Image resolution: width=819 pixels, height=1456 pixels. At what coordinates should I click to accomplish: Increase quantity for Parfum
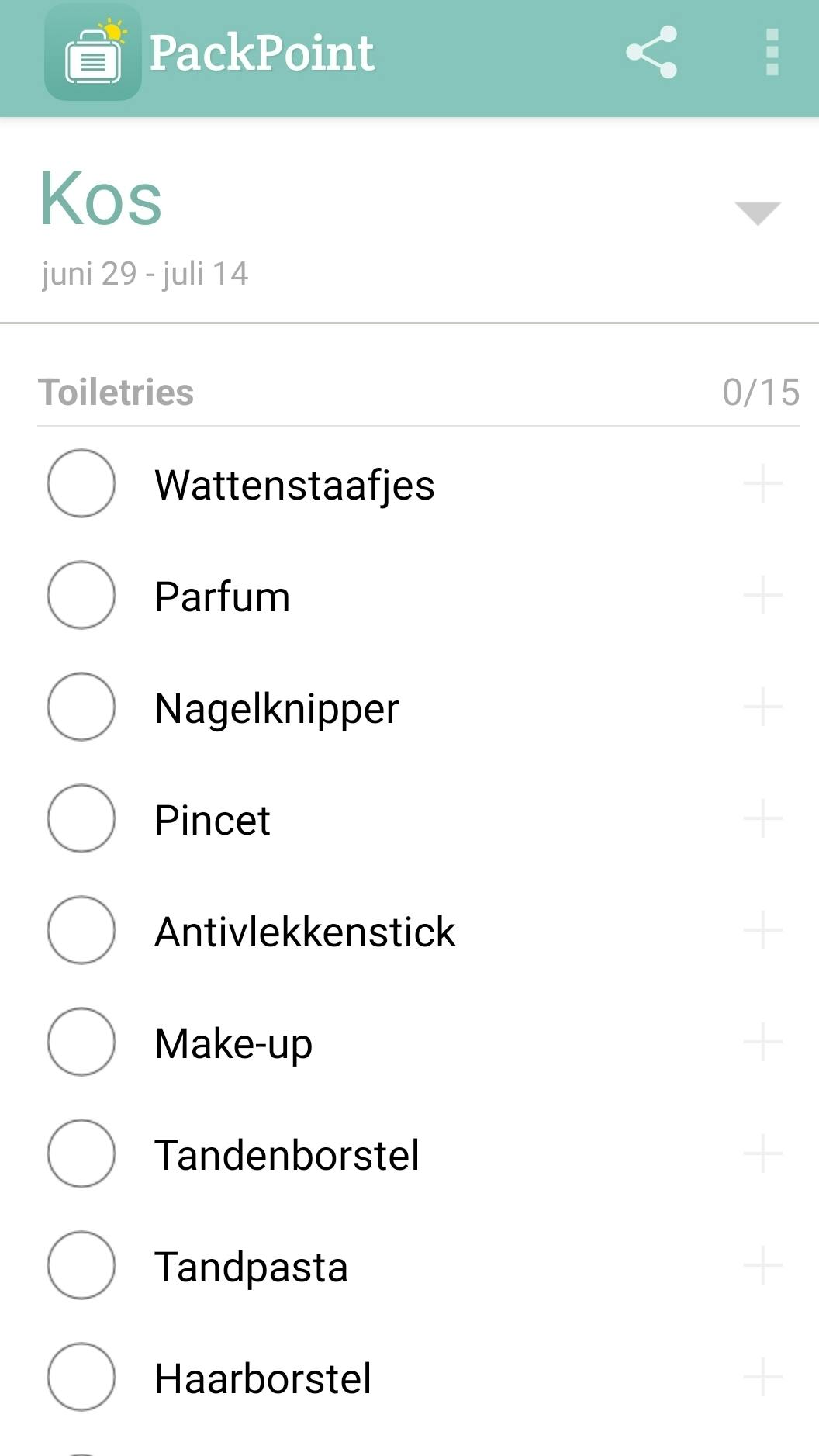pyautogui.click(x=763, y=595)
